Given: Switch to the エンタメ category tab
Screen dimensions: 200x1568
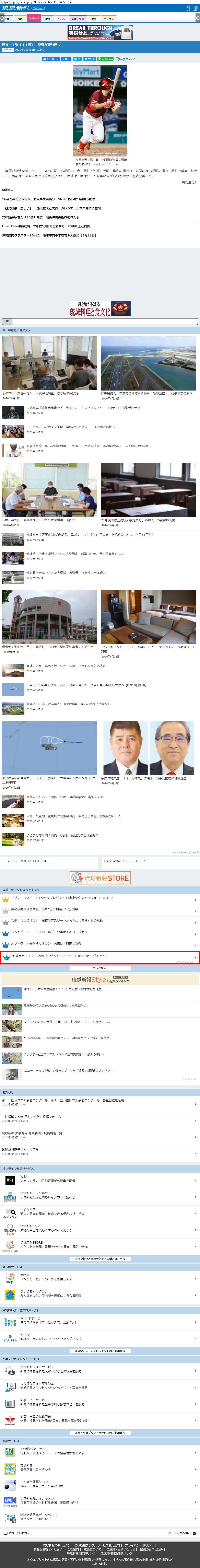Looking at the screenshot, I should [108, 19].
